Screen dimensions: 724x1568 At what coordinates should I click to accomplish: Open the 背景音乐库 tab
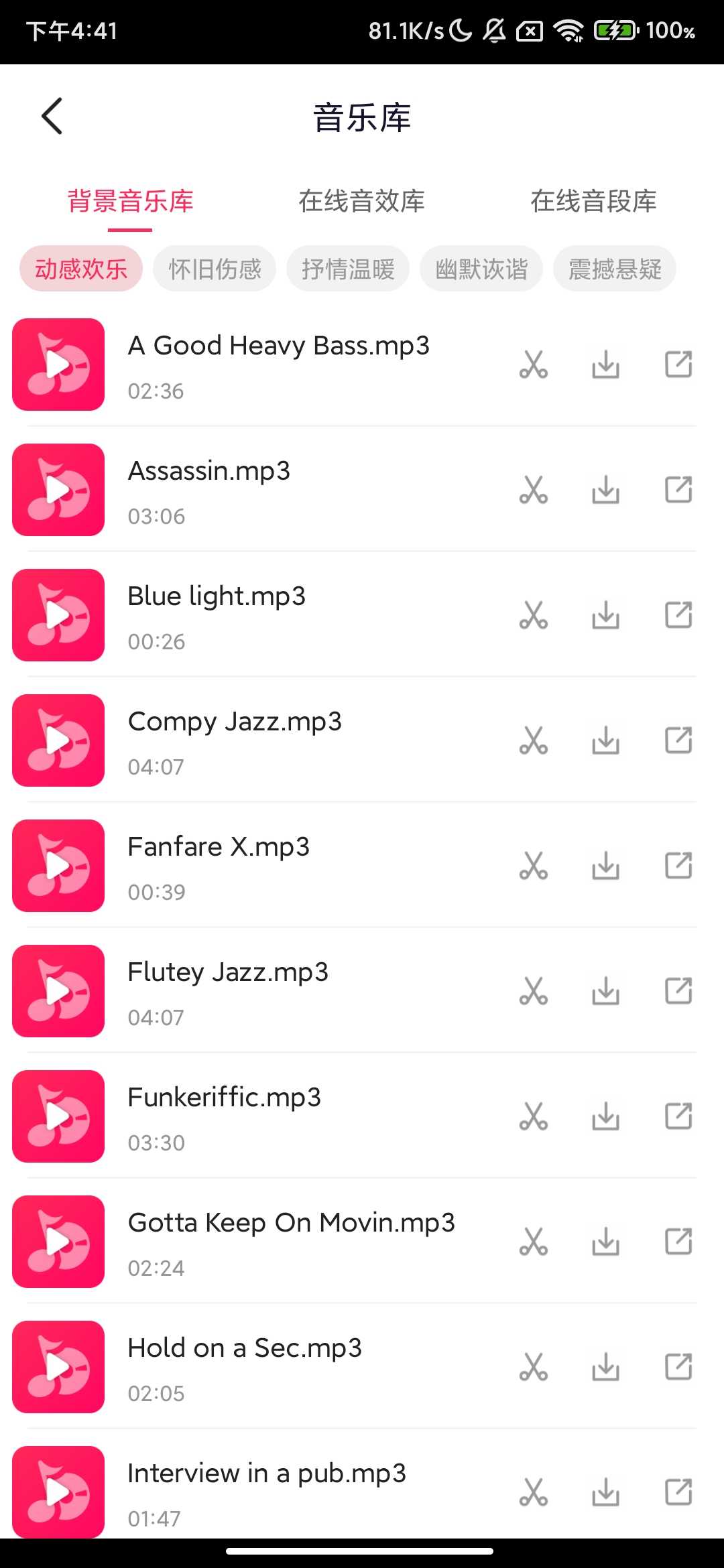pyautogui.click(x=131, y=201)
